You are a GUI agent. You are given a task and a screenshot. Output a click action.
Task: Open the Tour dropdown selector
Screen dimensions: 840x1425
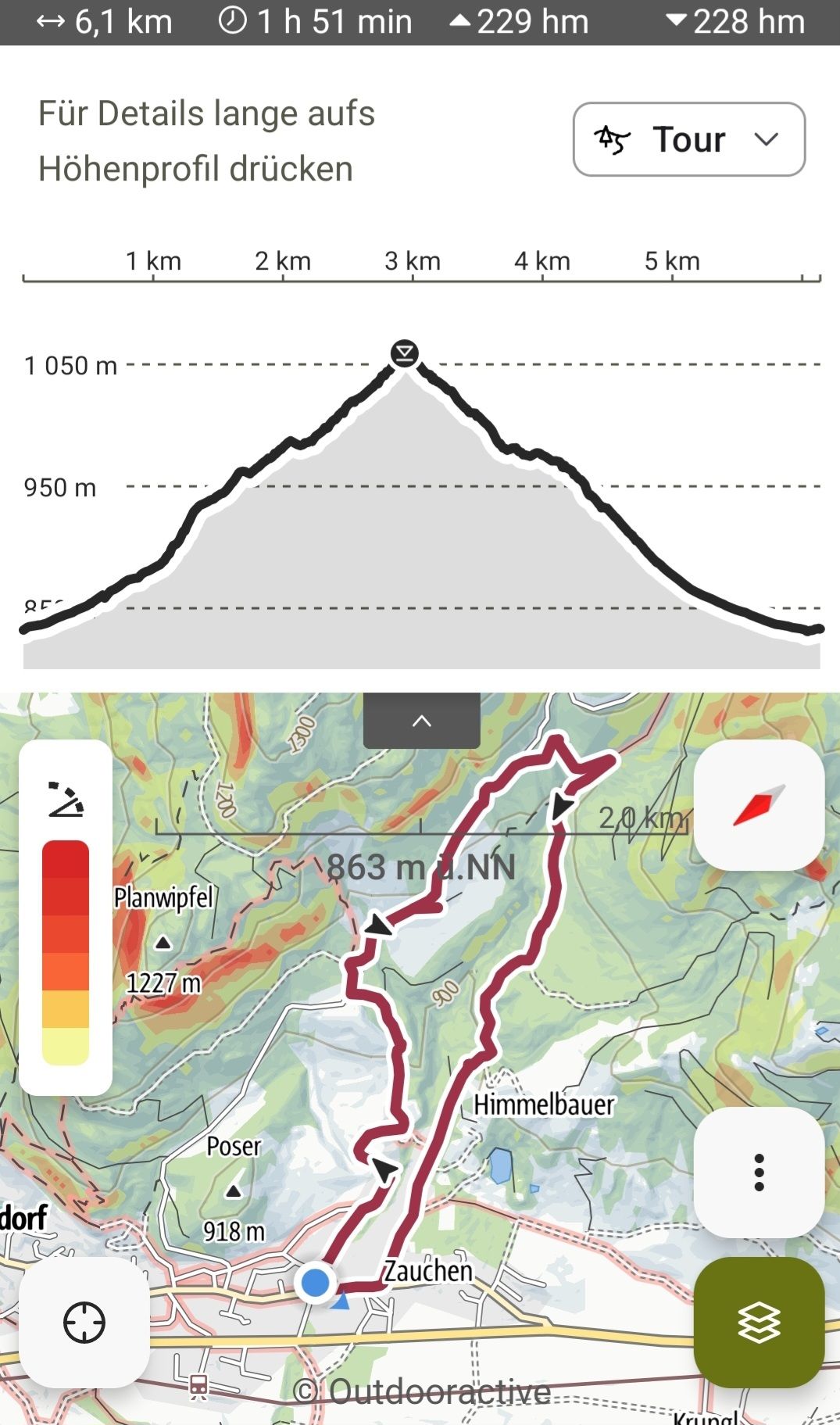pyautogui.click(x=688, y=139)
